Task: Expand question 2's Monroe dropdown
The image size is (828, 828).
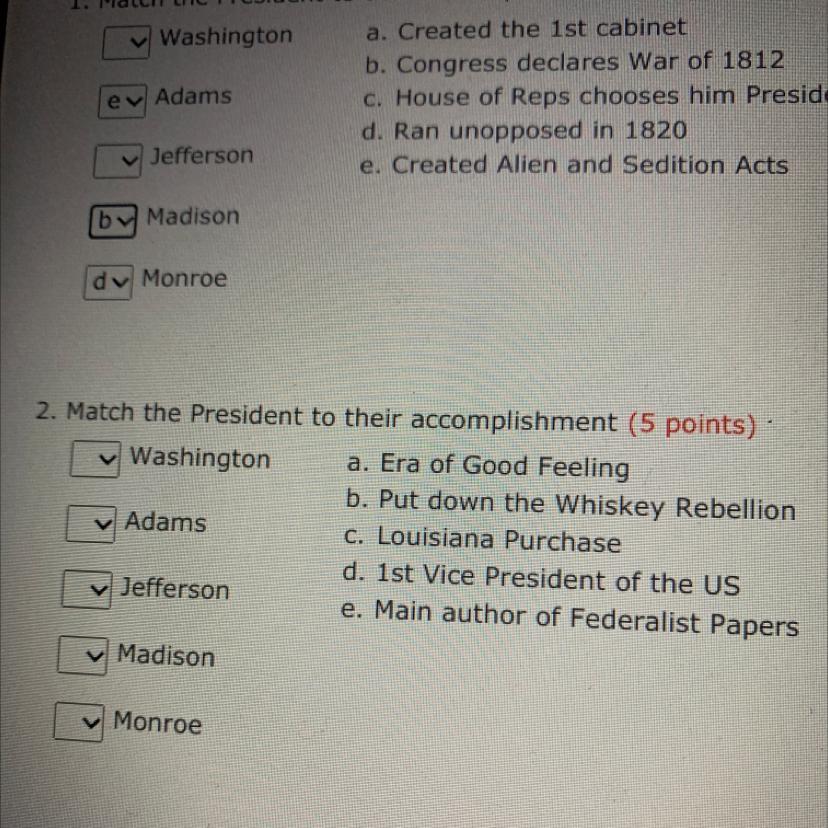Action: tap(79, 722)
